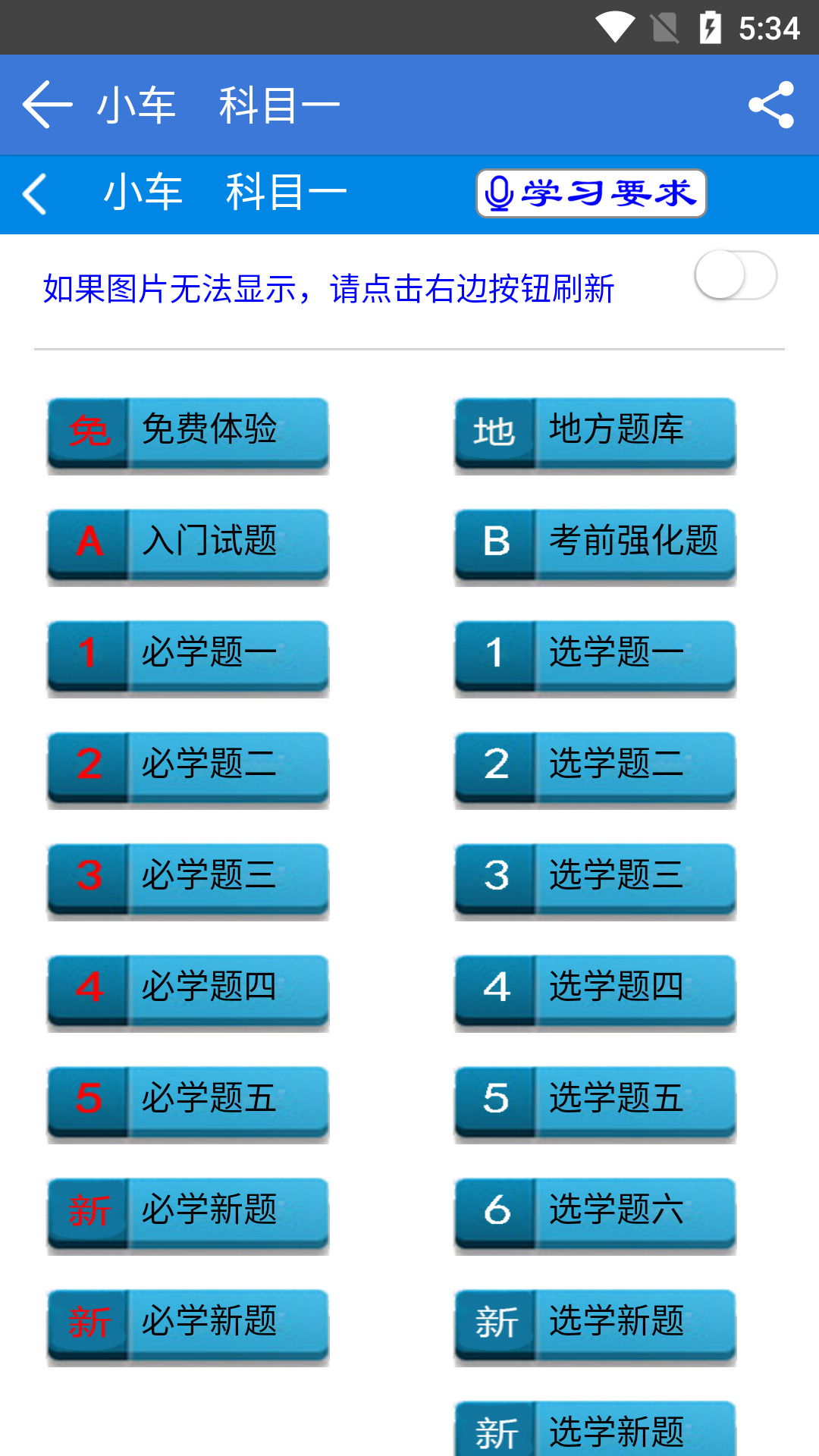Open 地方题库 local question bank
This screenshot has height=1456, width=819.
click(x=595, y=432)
